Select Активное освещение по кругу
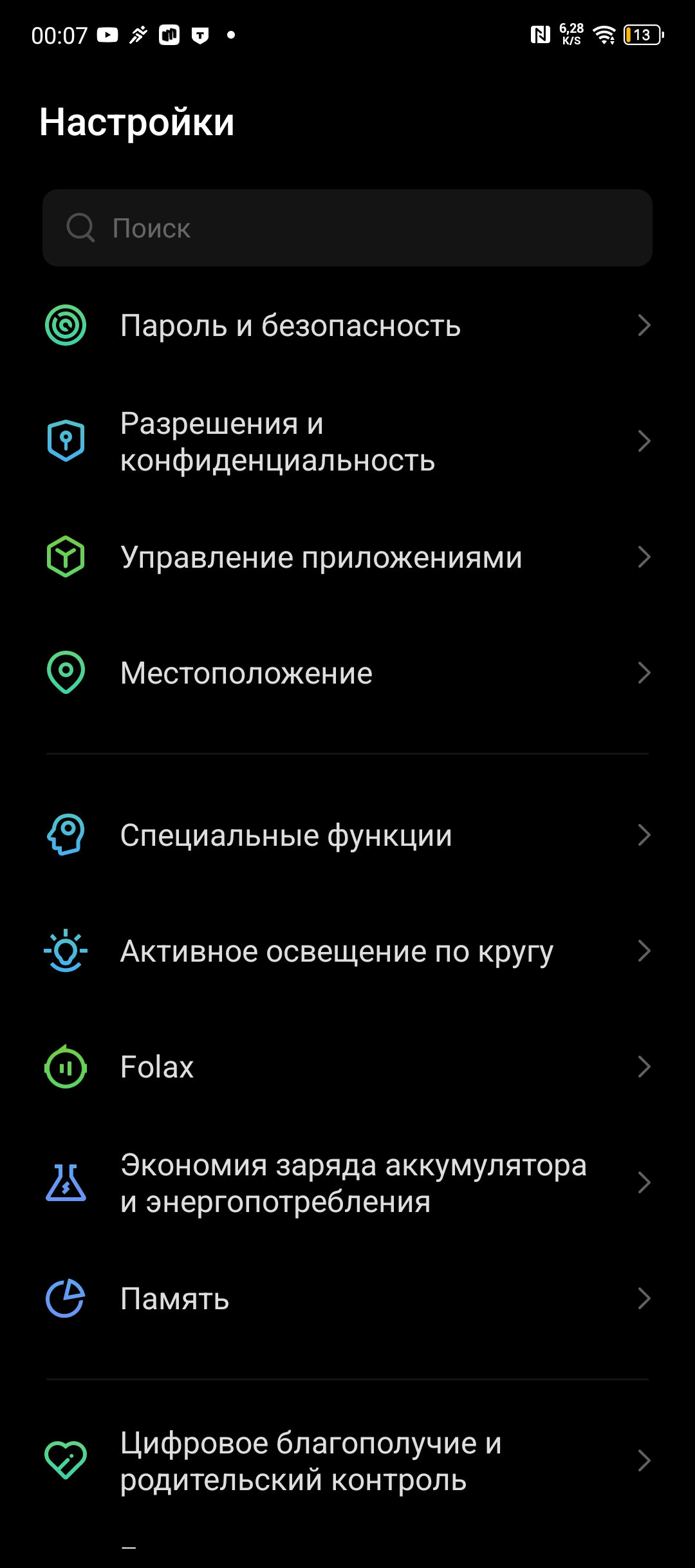The width and height of the screenshot is (695, 1568). [347, 951]
